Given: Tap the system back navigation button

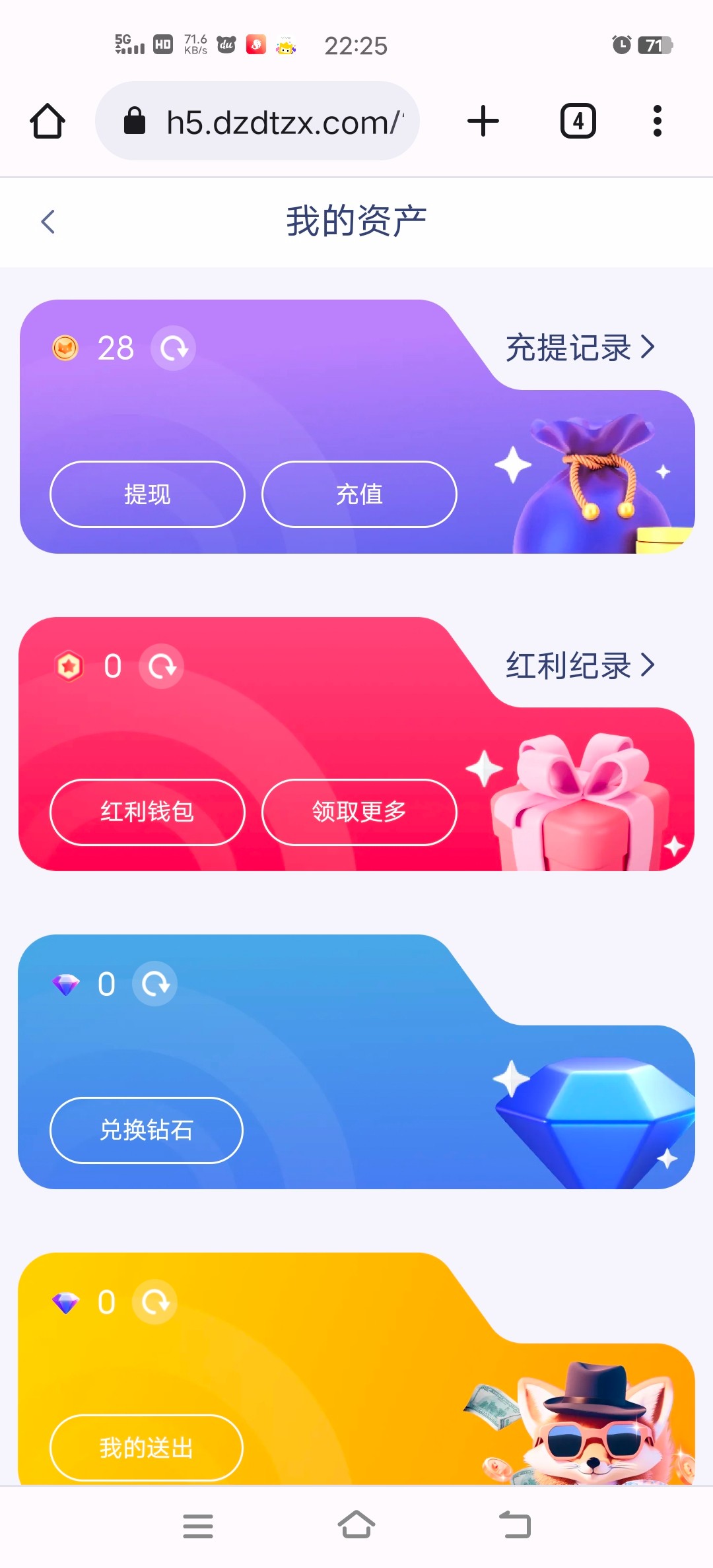Looking at the screenshot, I should (x=515, y=1525).
